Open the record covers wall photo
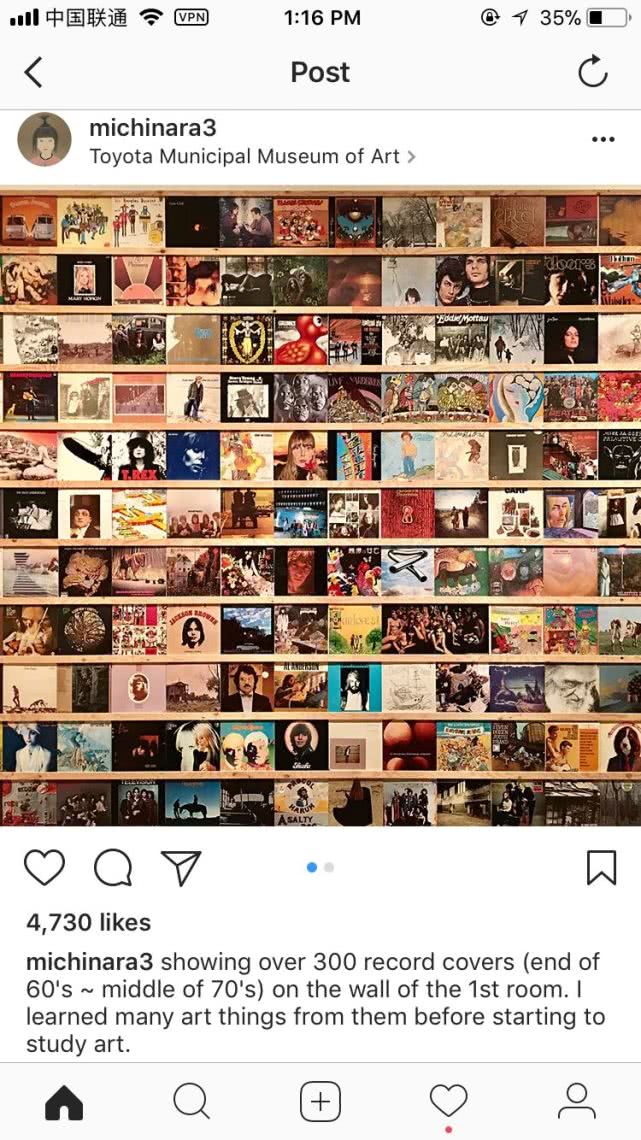Image resolution: width=641 pixels, height=1140 pixels. (320, 506)
